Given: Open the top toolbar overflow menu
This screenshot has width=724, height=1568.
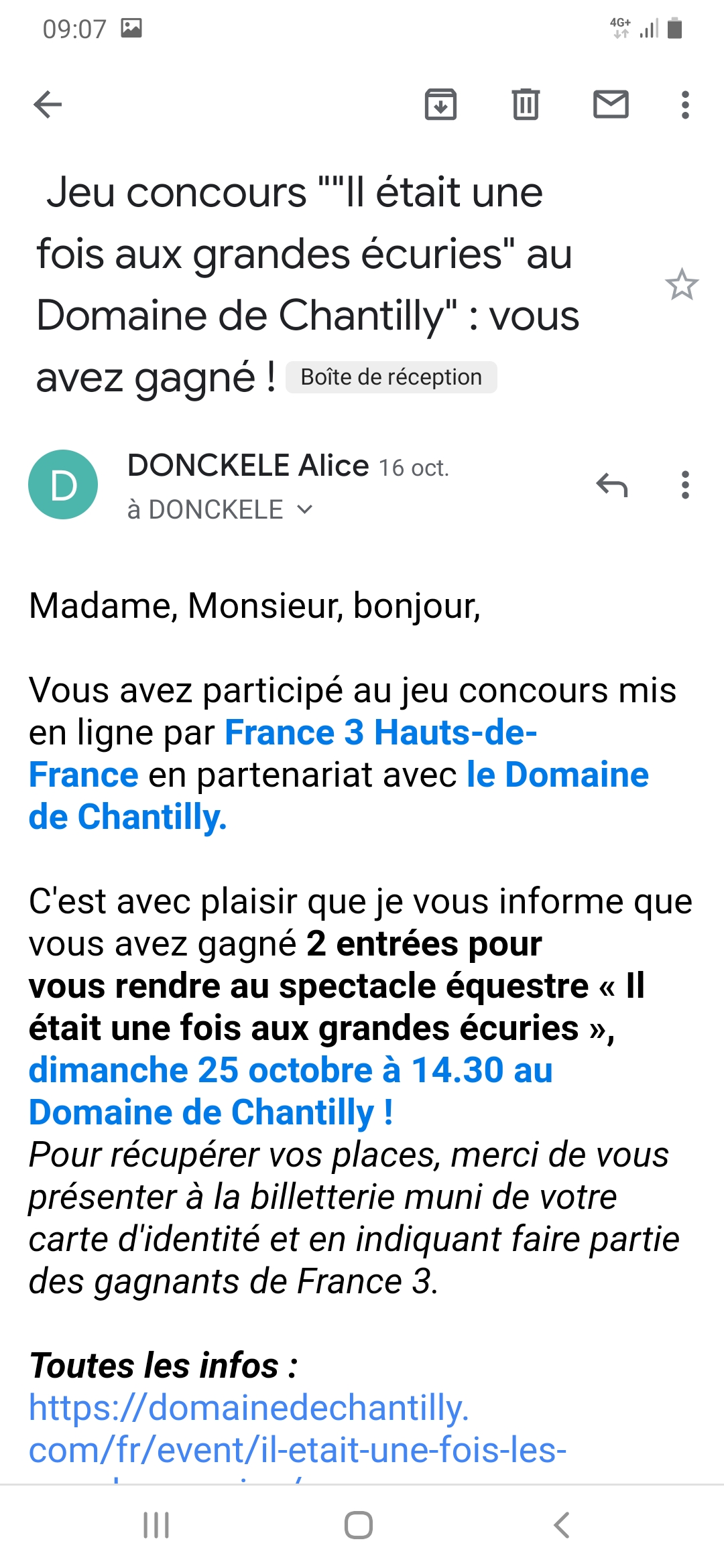Looking at the screenshot, I should click(684, 105).
